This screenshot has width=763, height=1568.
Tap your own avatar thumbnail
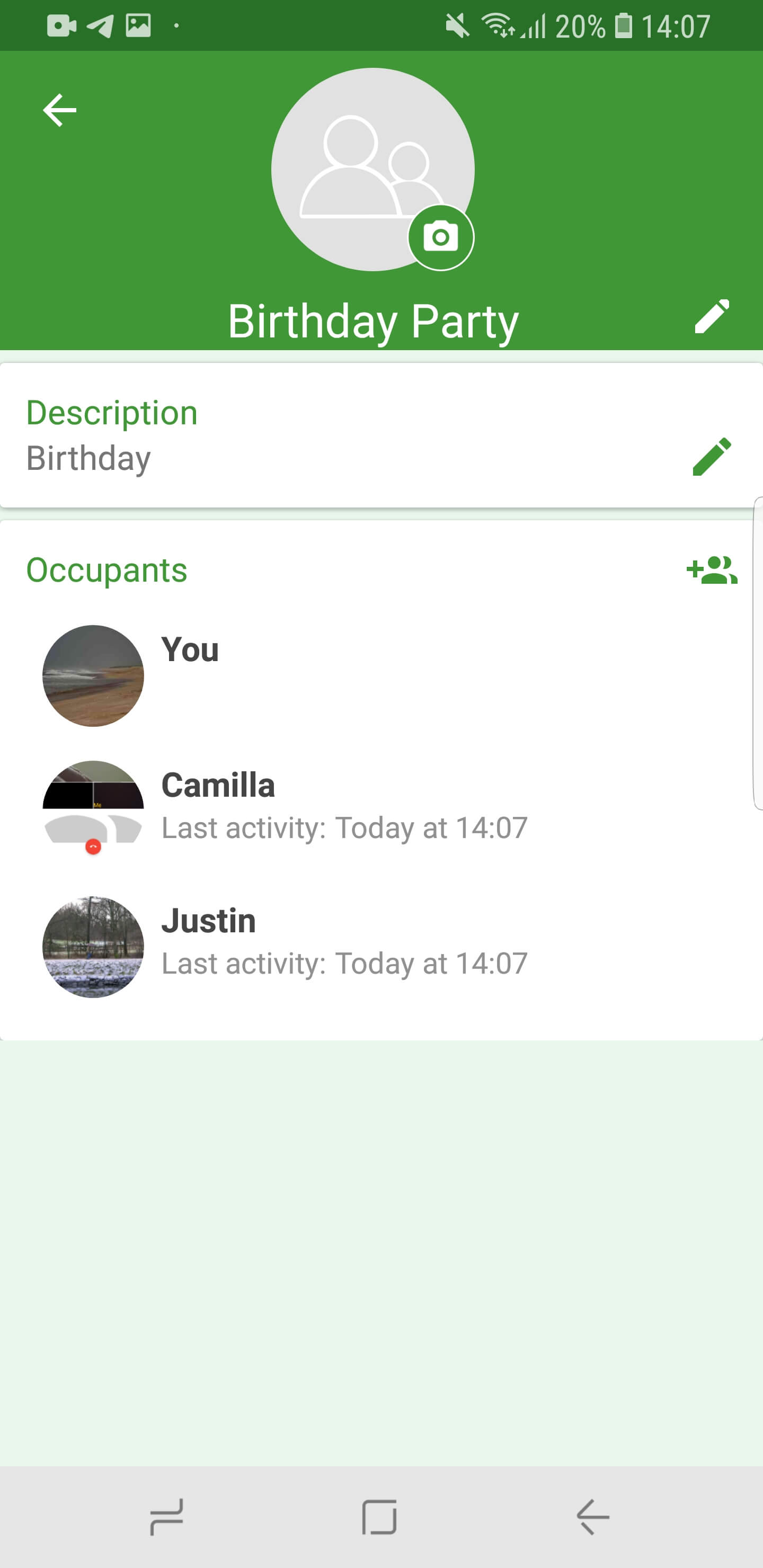[92, 676]
